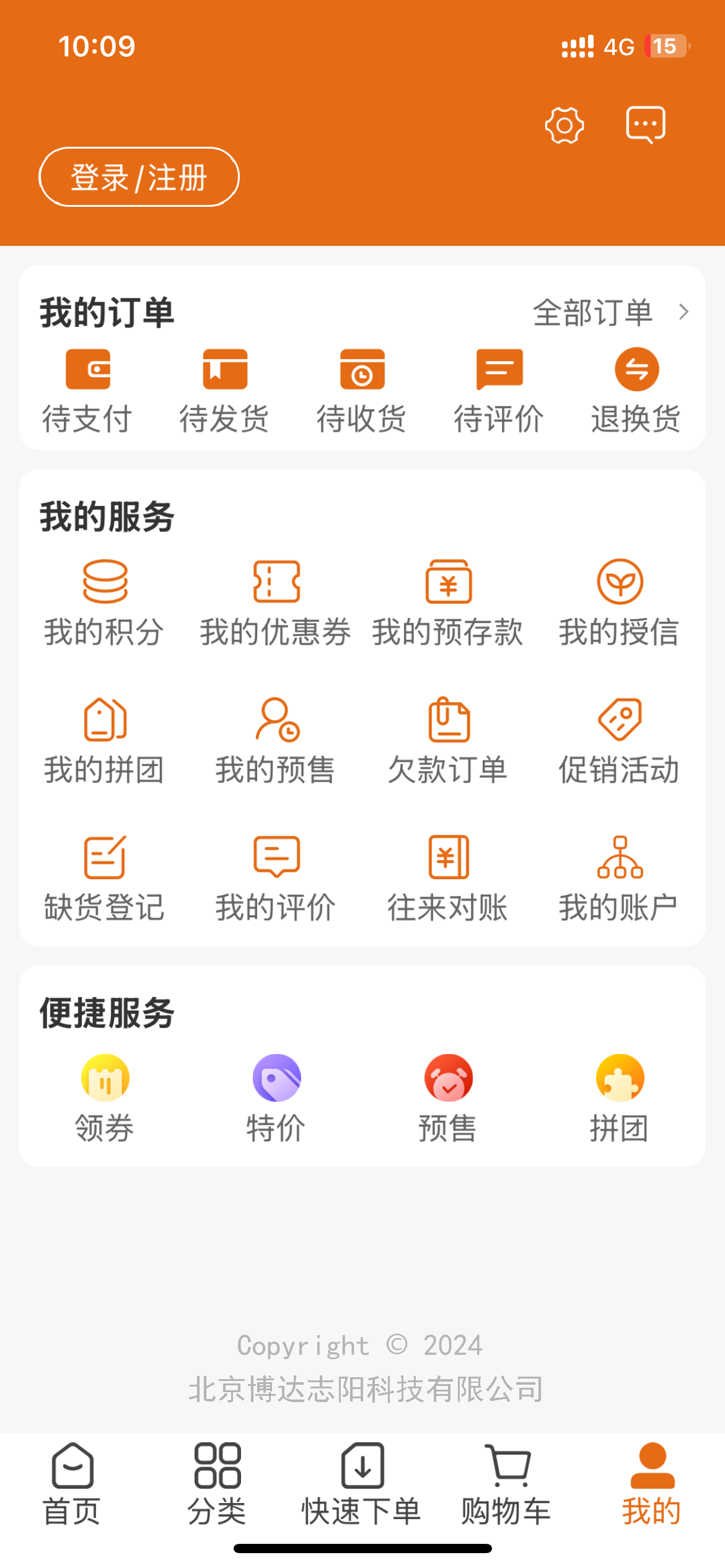Viewport: 725px width, 1568px height.
Task: Open 欠款订单 unpaid debt orders
Action: click(448, 741)
